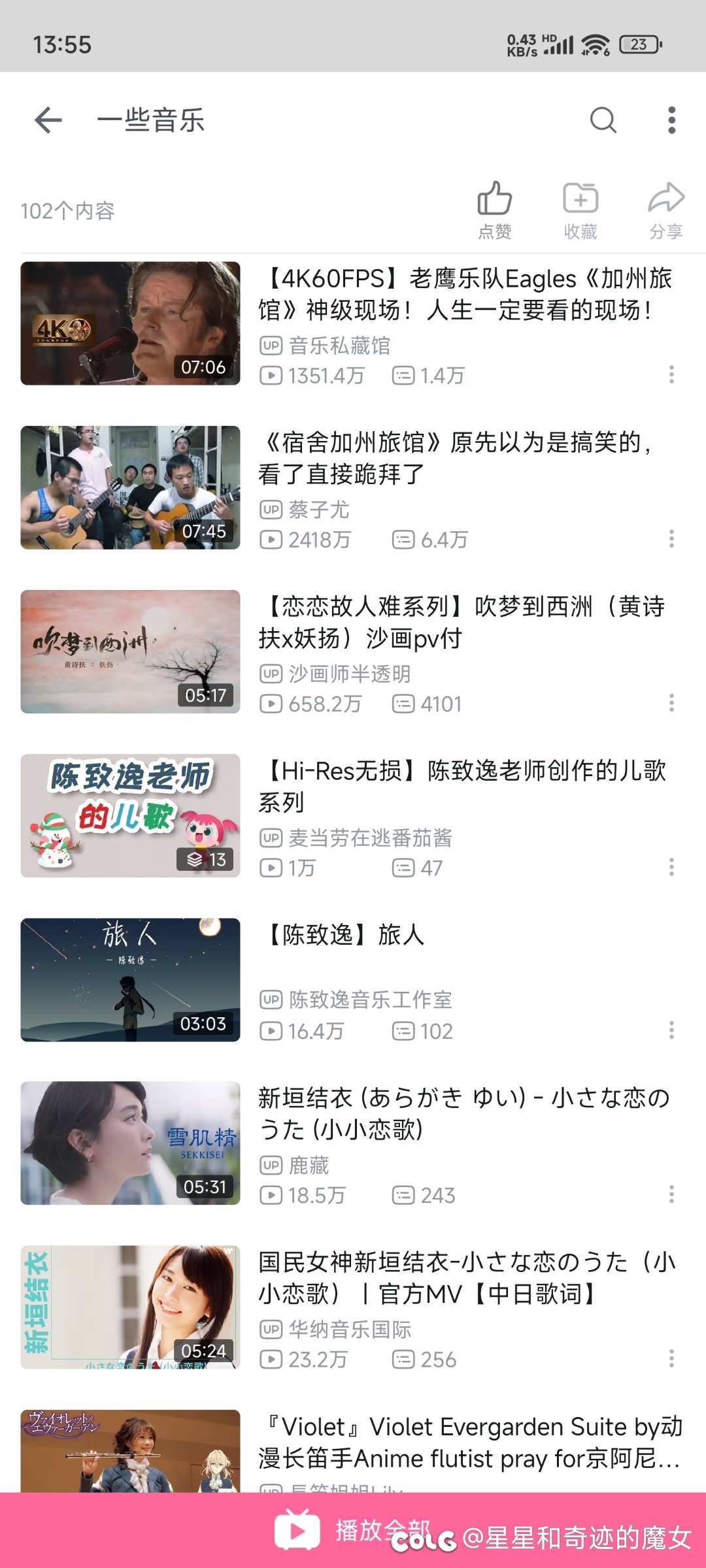Open search in this playlist
Image resolution: width=706 pixels, height=1568 pixels.
coord(603,120)
